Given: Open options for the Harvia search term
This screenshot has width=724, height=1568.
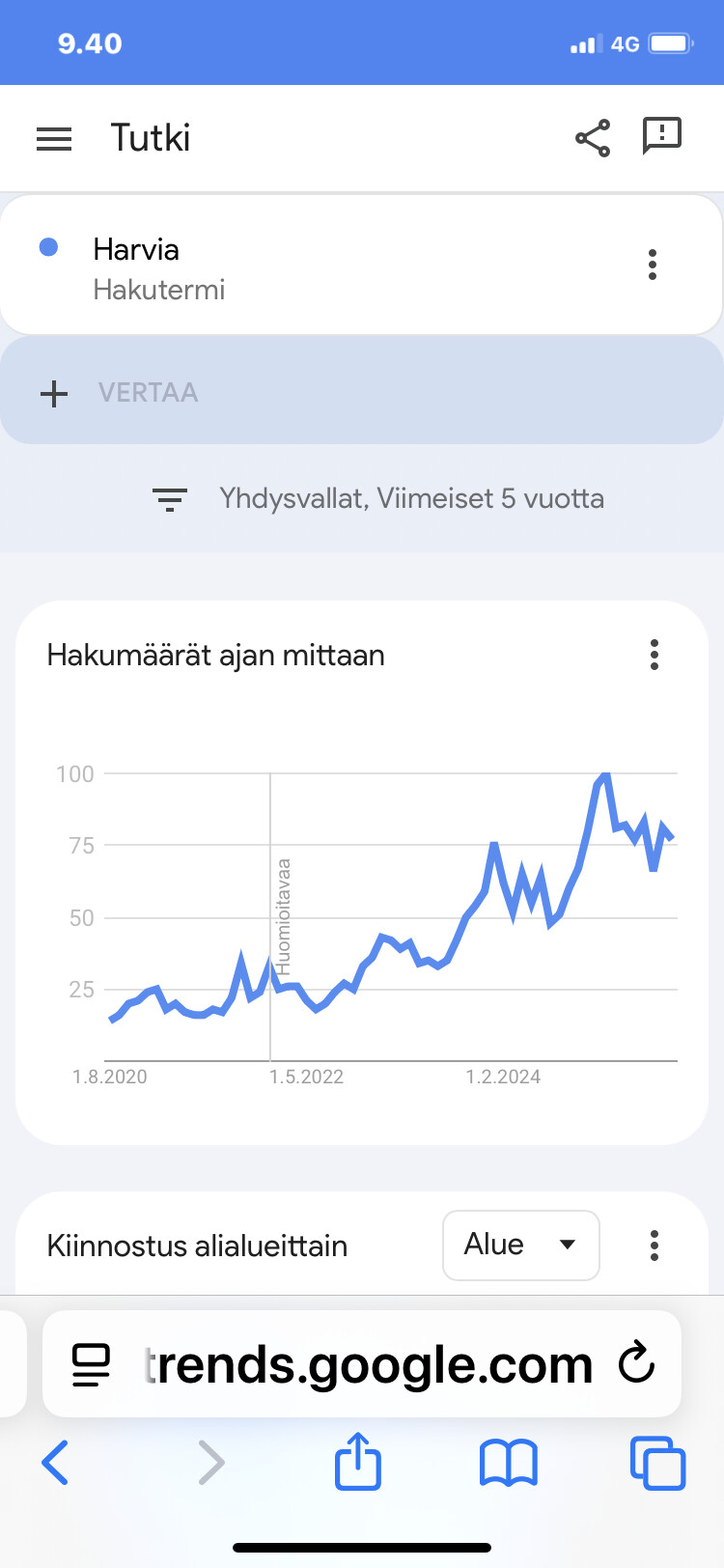Looking at the screenshot, I should click(653, 265).
